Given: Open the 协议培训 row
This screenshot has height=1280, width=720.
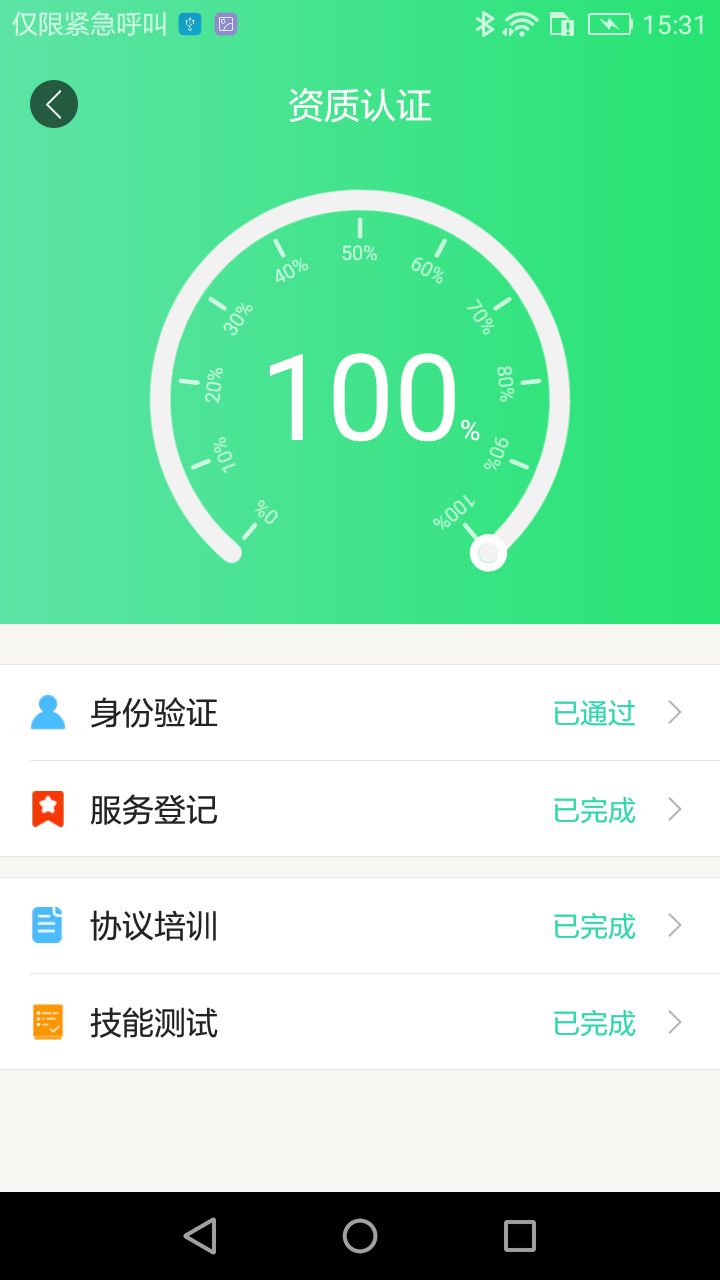Looking at the screenshot, I should tap(360, 926).
